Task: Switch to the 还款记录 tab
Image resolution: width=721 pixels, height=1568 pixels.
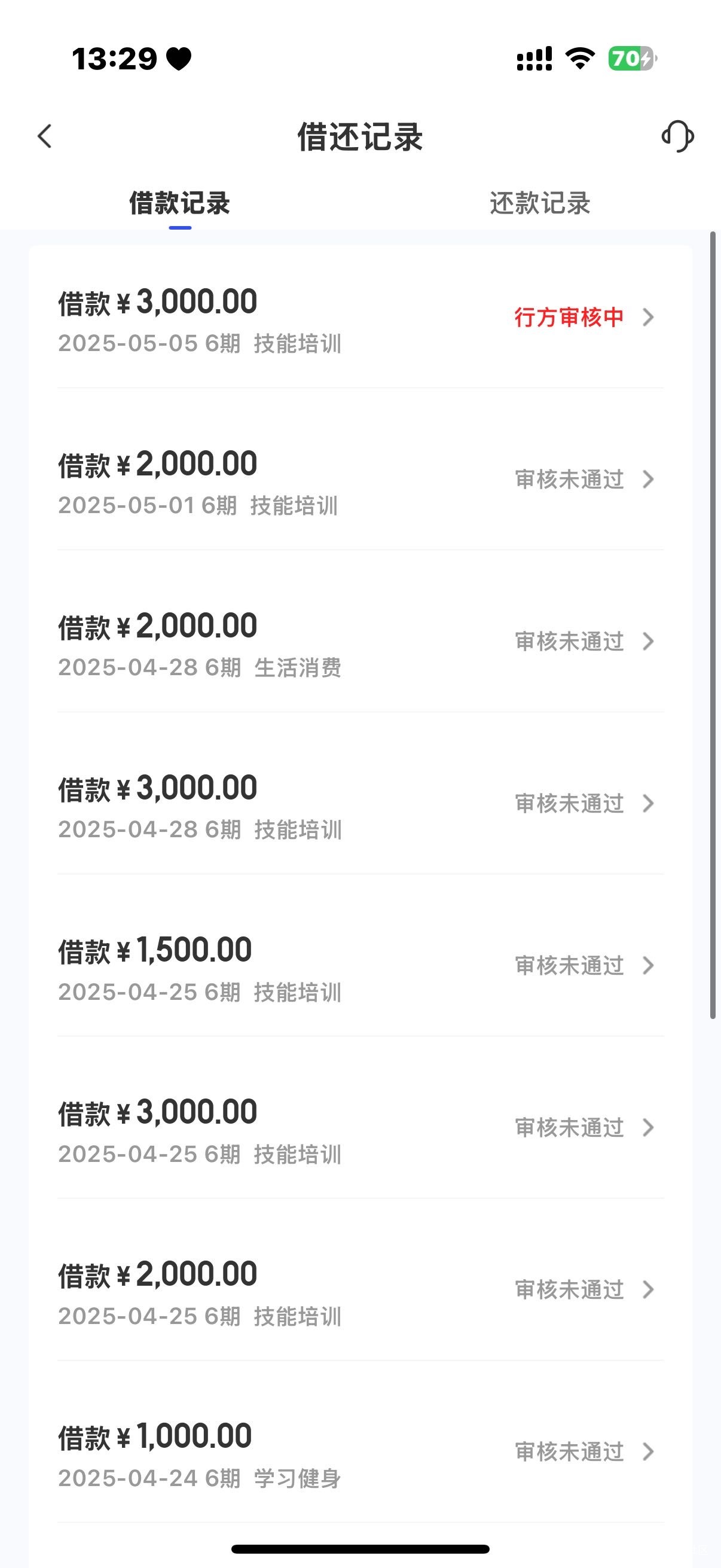Action: [540, 203]
